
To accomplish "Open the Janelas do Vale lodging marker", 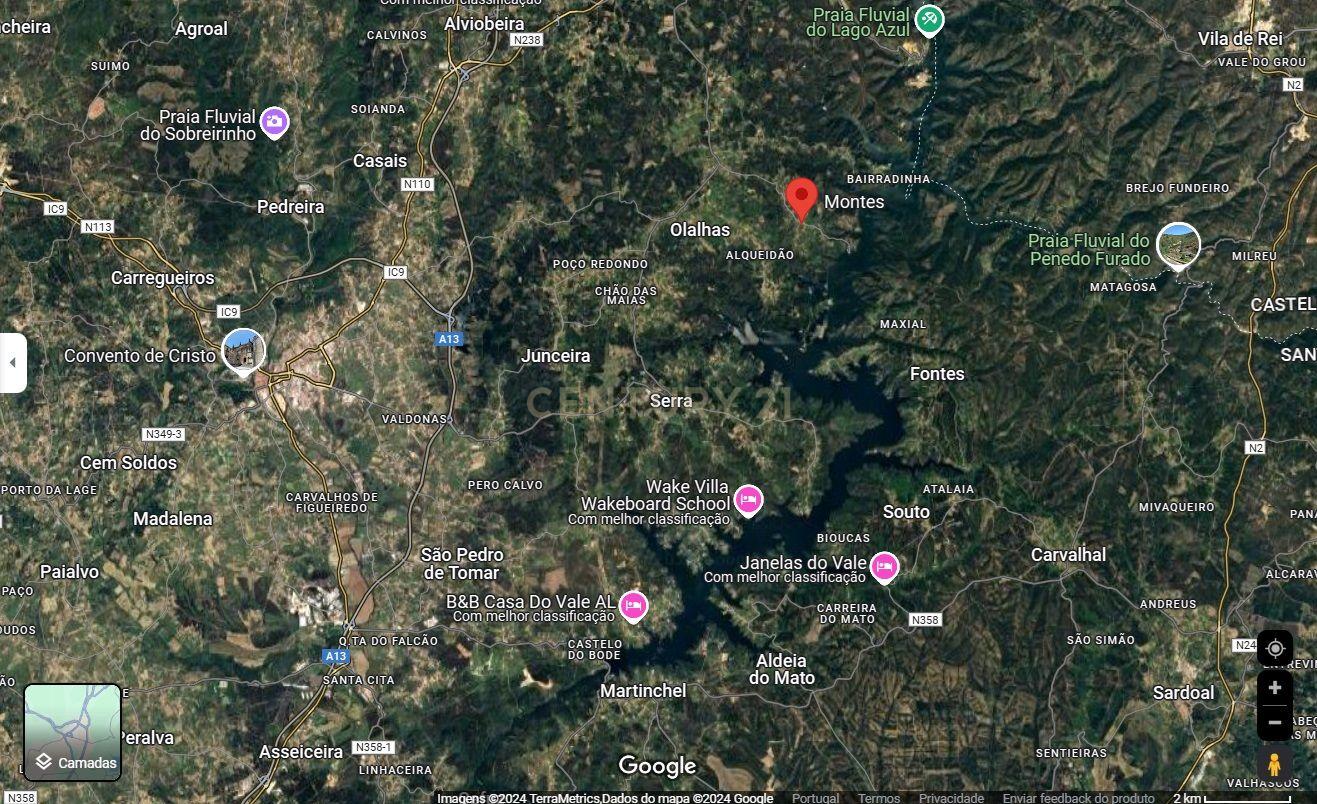I will point(884,567).
